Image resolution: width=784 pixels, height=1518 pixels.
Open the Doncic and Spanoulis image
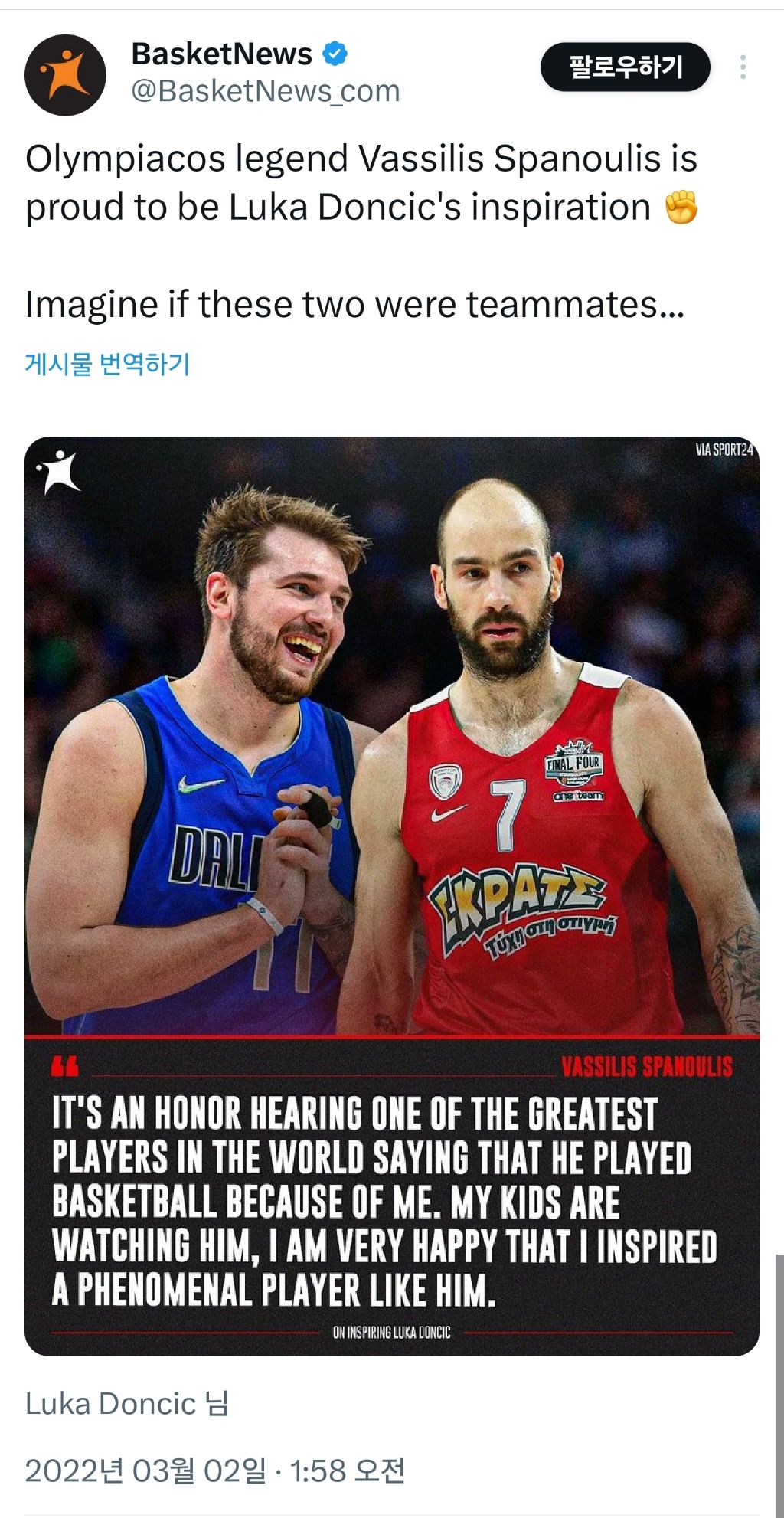(x=392, y=896)
